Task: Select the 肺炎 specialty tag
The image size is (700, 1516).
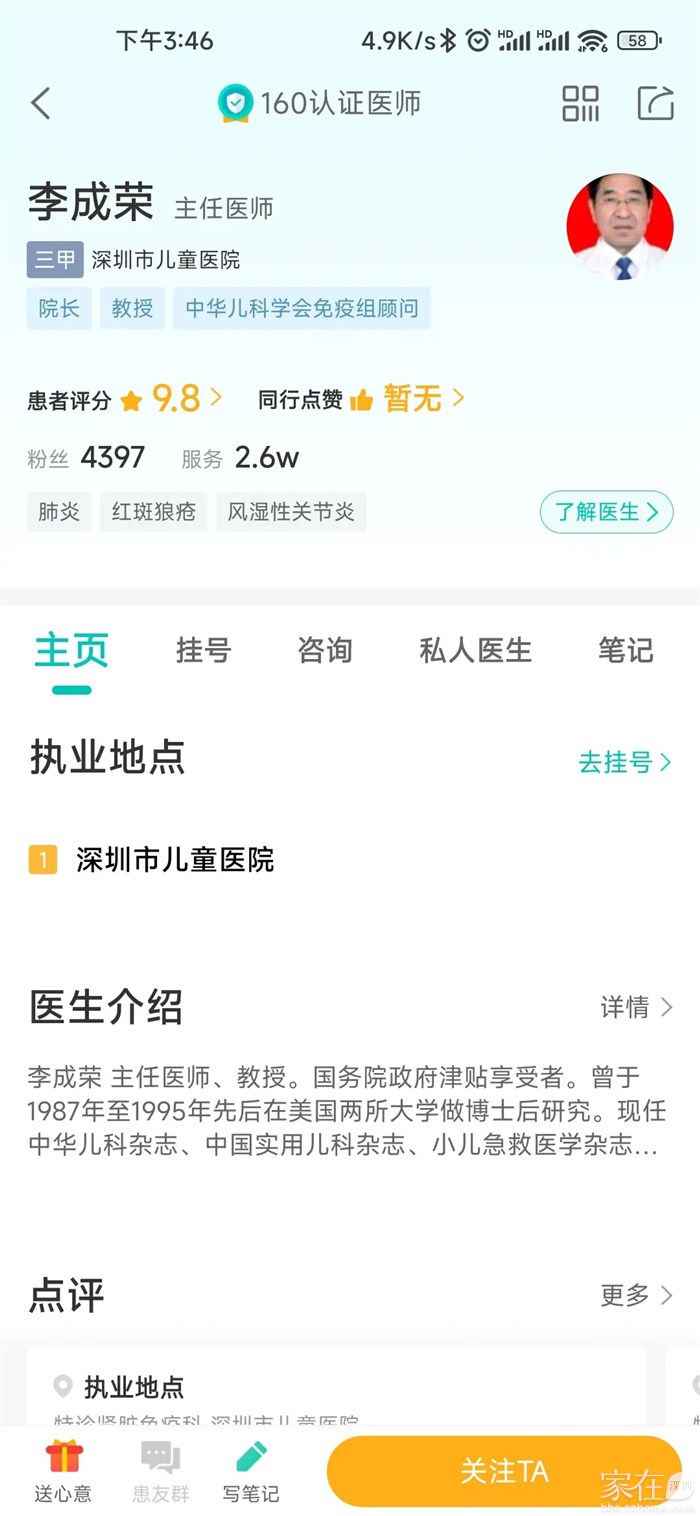Action: point(59,512)
